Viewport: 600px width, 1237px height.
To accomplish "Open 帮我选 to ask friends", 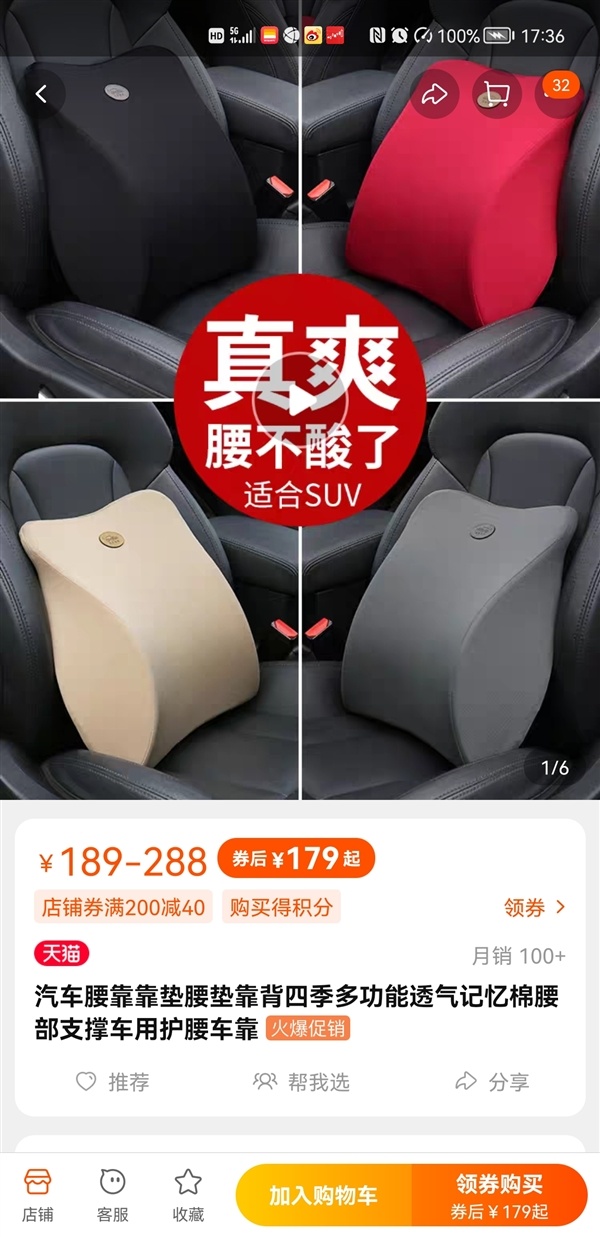I will pyautogui.click(x=302, y=1081).
